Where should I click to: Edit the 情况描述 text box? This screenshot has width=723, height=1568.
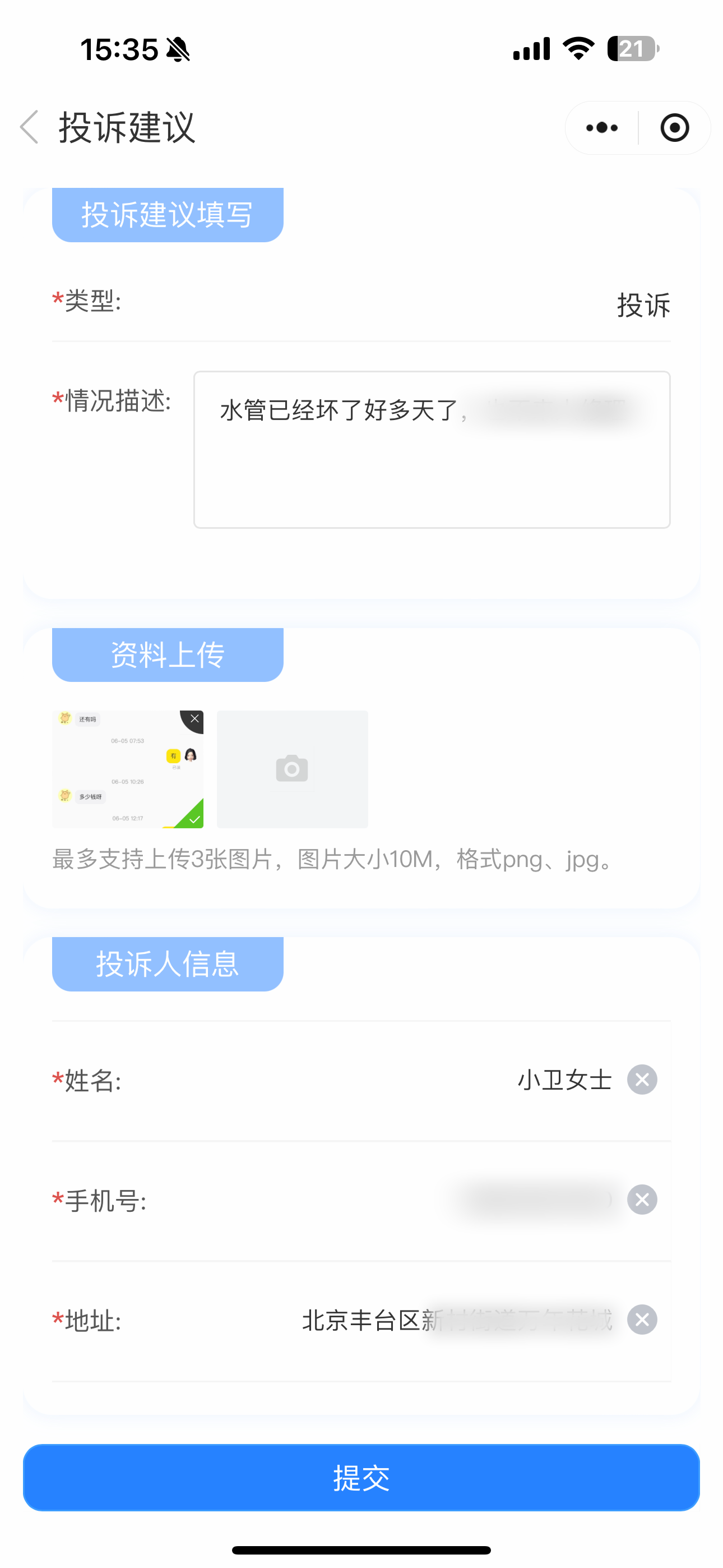pos(432,449)
